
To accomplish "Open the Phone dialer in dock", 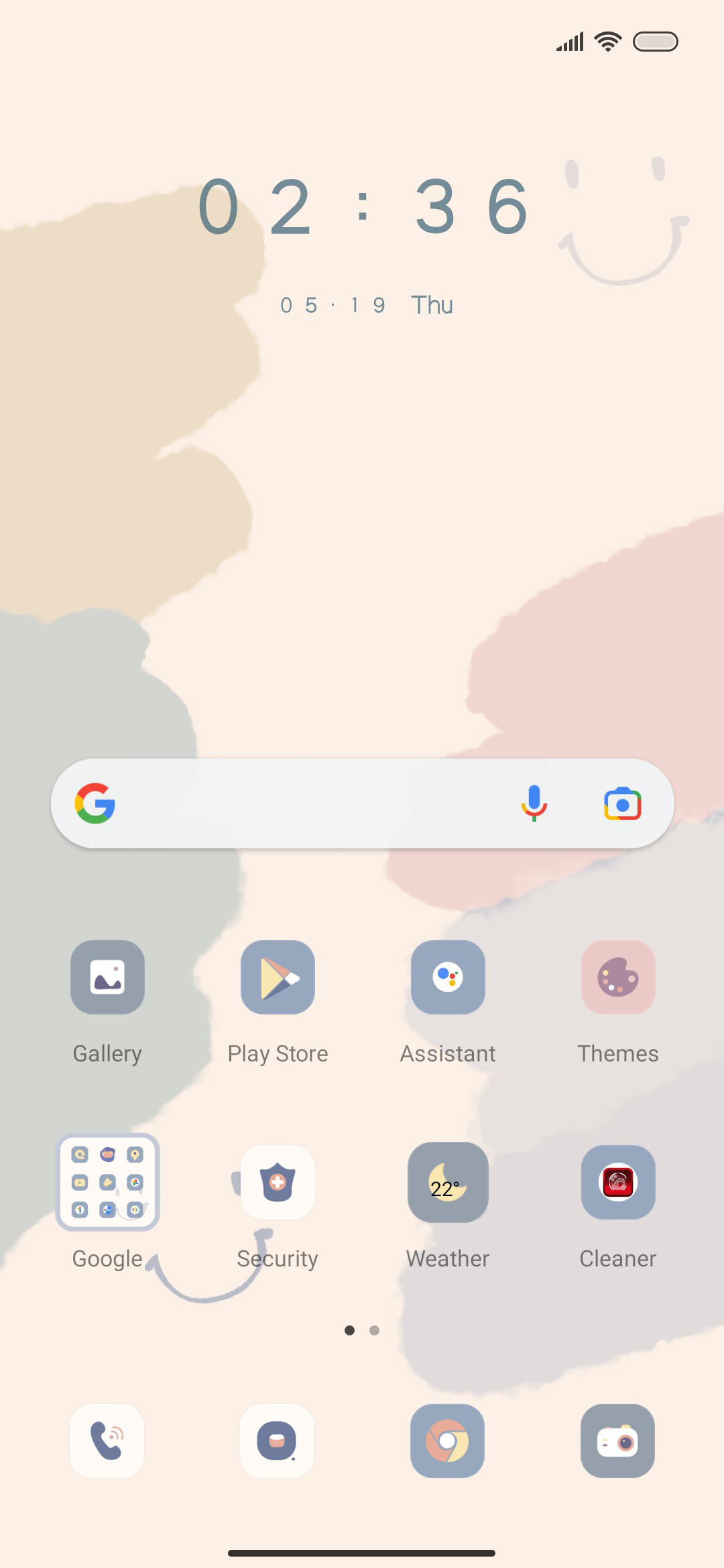I will click(107, 1441).
